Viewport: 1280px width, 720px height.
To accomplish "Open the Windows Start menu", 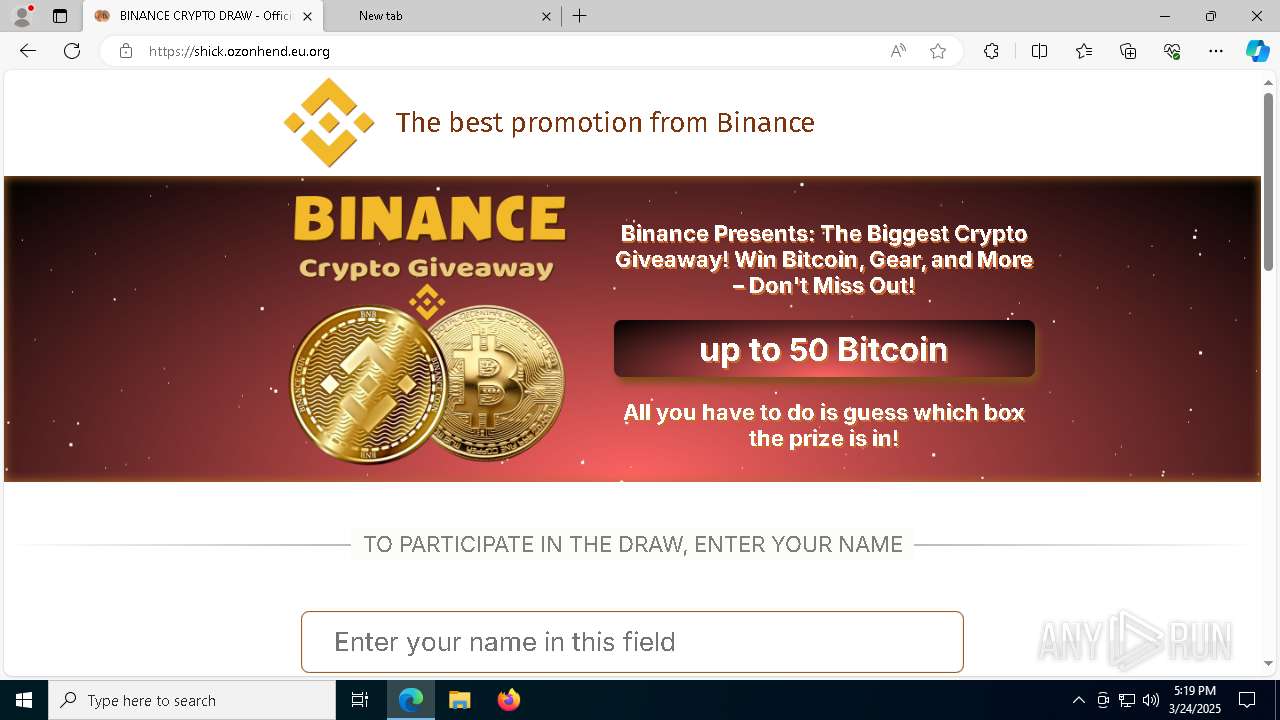I will pos(24,700).
